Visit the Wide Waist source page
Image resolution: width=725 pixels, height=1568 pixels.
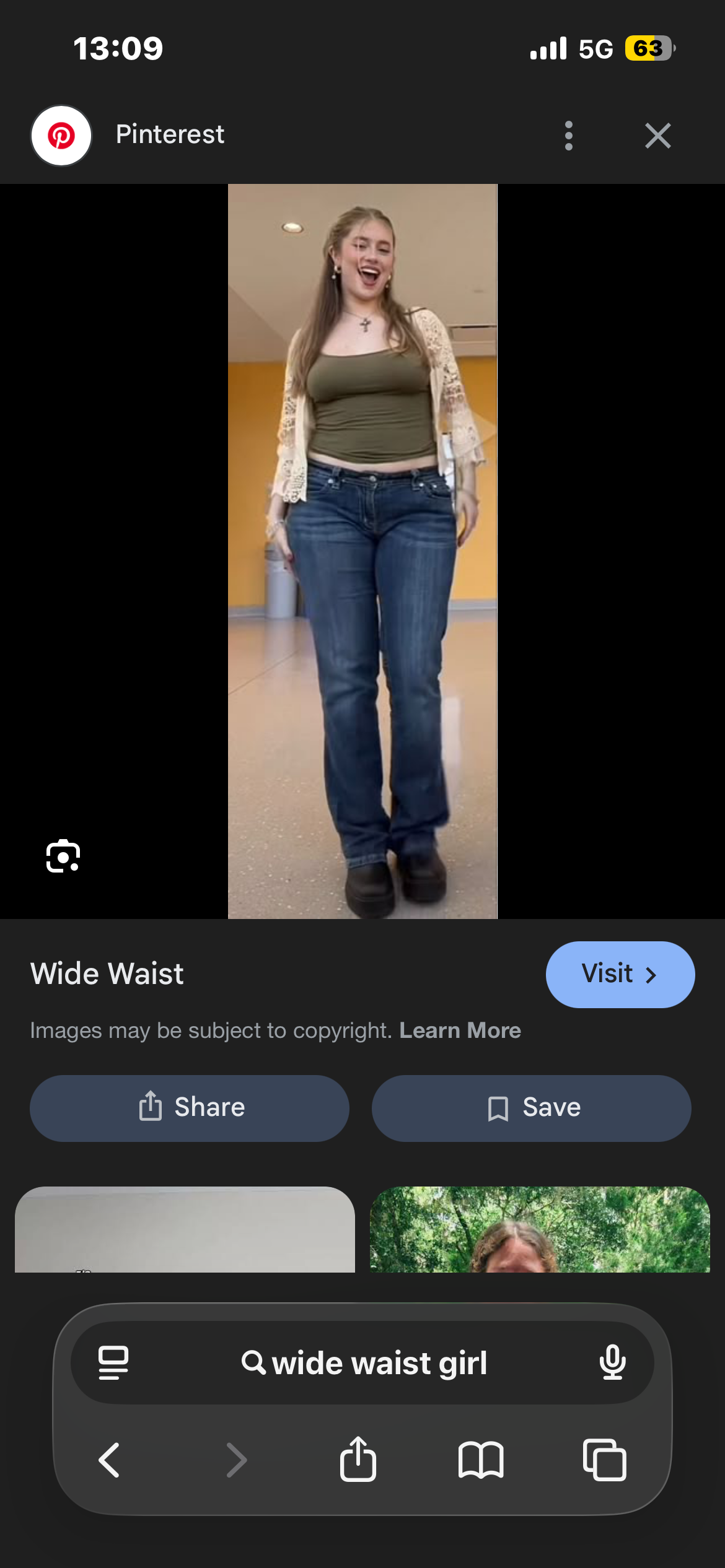[x=620, y=974]
